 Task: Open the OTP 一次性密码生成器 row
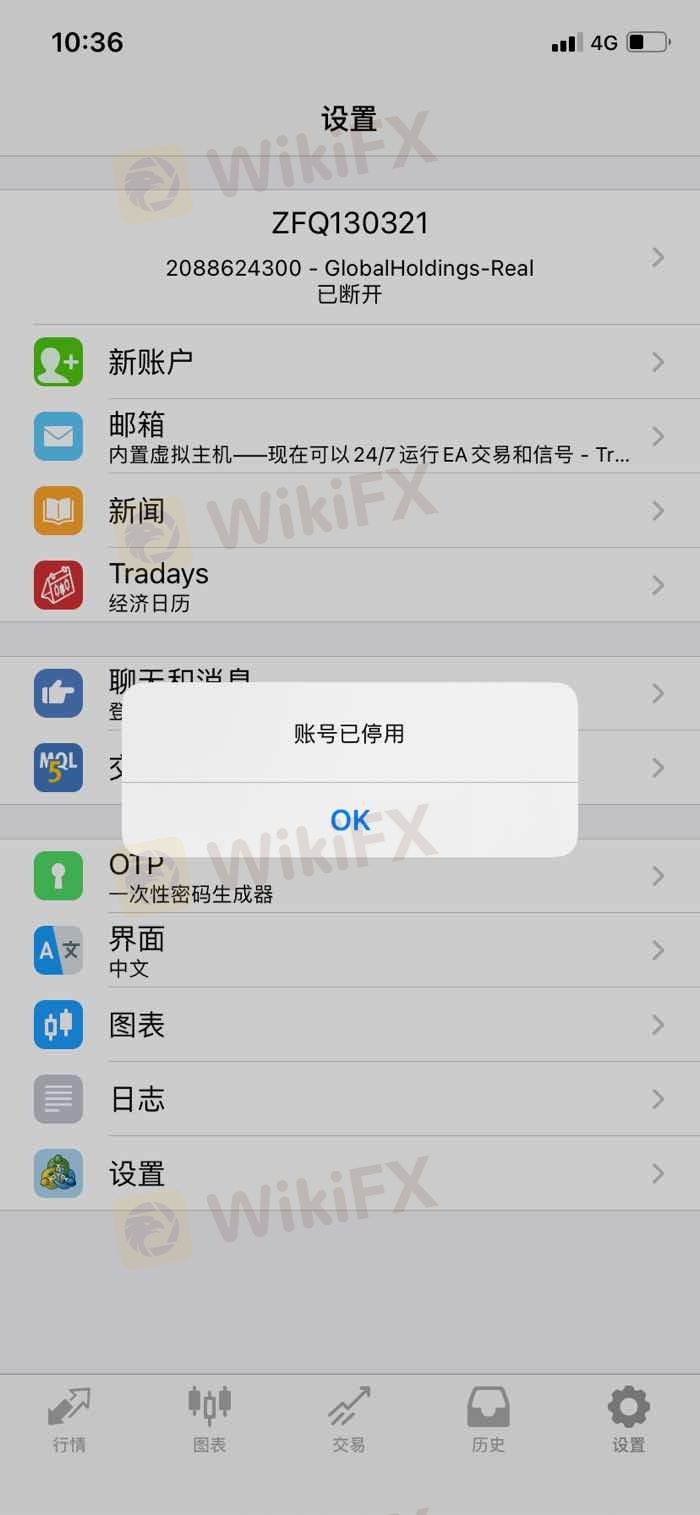point(350,876)
